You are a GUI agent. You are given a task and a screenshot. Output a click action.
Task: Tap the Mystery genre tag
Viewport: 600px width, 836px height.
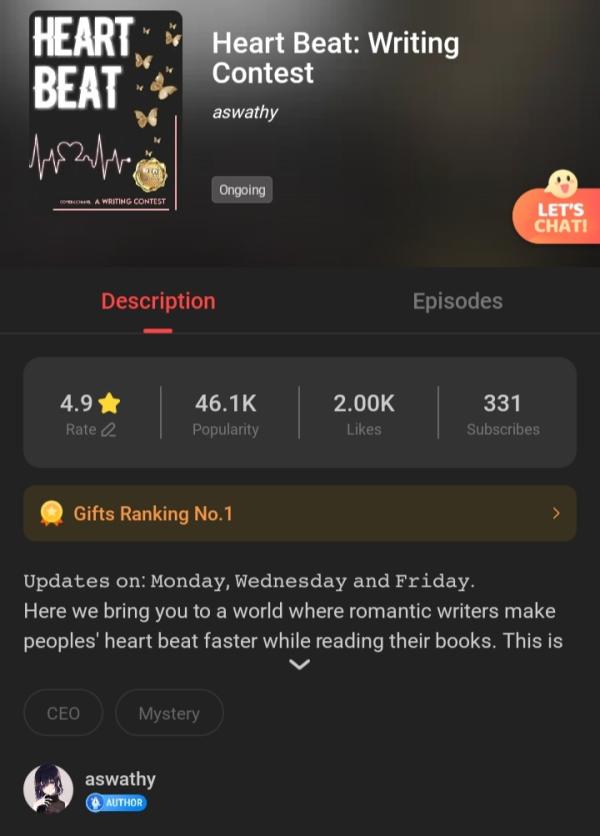169,713
